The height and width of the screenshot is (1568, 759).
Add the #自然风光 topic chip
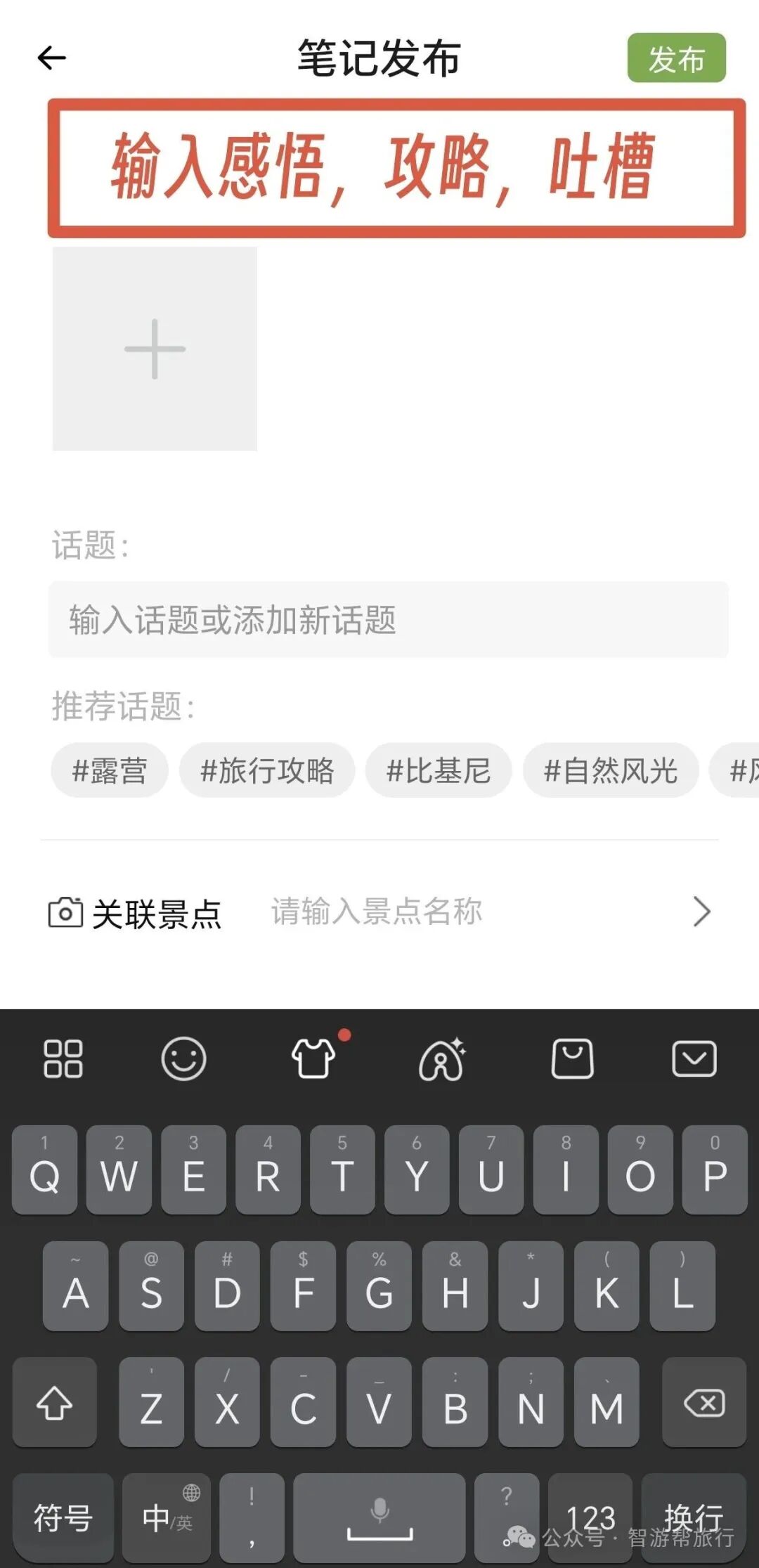click(611, 771)
